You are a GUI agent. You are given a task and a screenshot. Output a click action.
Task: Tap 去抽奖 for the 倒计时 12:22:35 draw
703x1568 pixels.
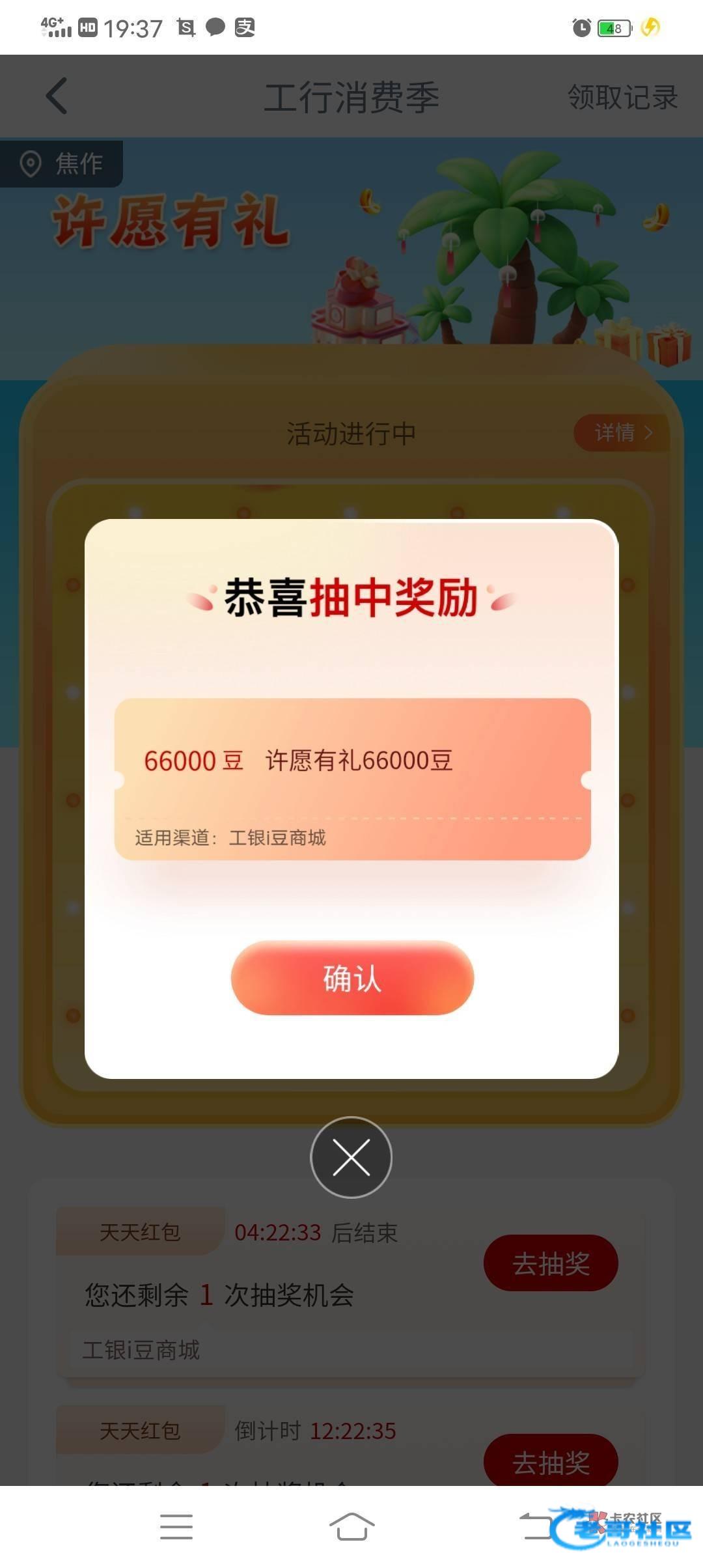(x=551, y=1463)
